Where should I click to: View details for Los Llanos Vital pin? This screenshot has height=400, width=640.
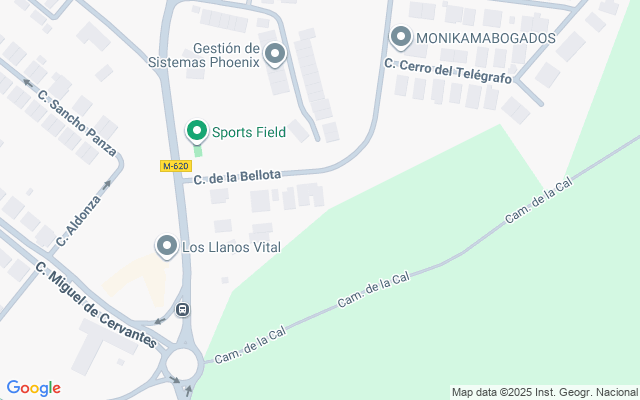click(167, 246)
